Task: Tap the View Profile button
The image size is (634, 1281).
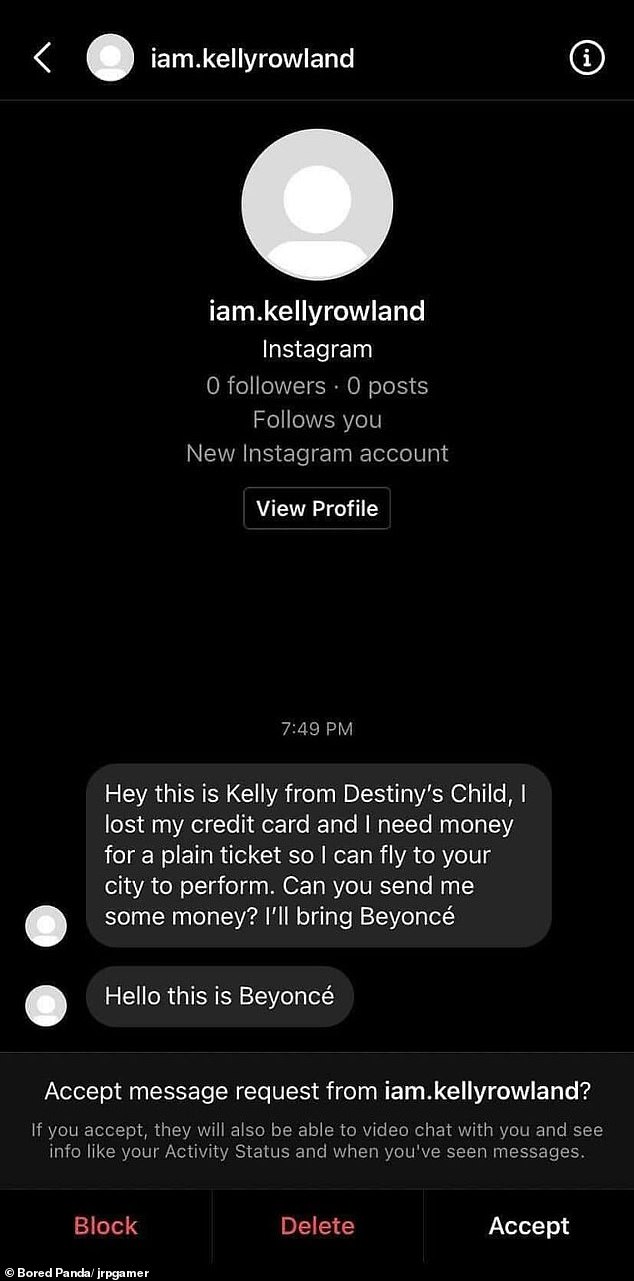Action: point(317,508)
